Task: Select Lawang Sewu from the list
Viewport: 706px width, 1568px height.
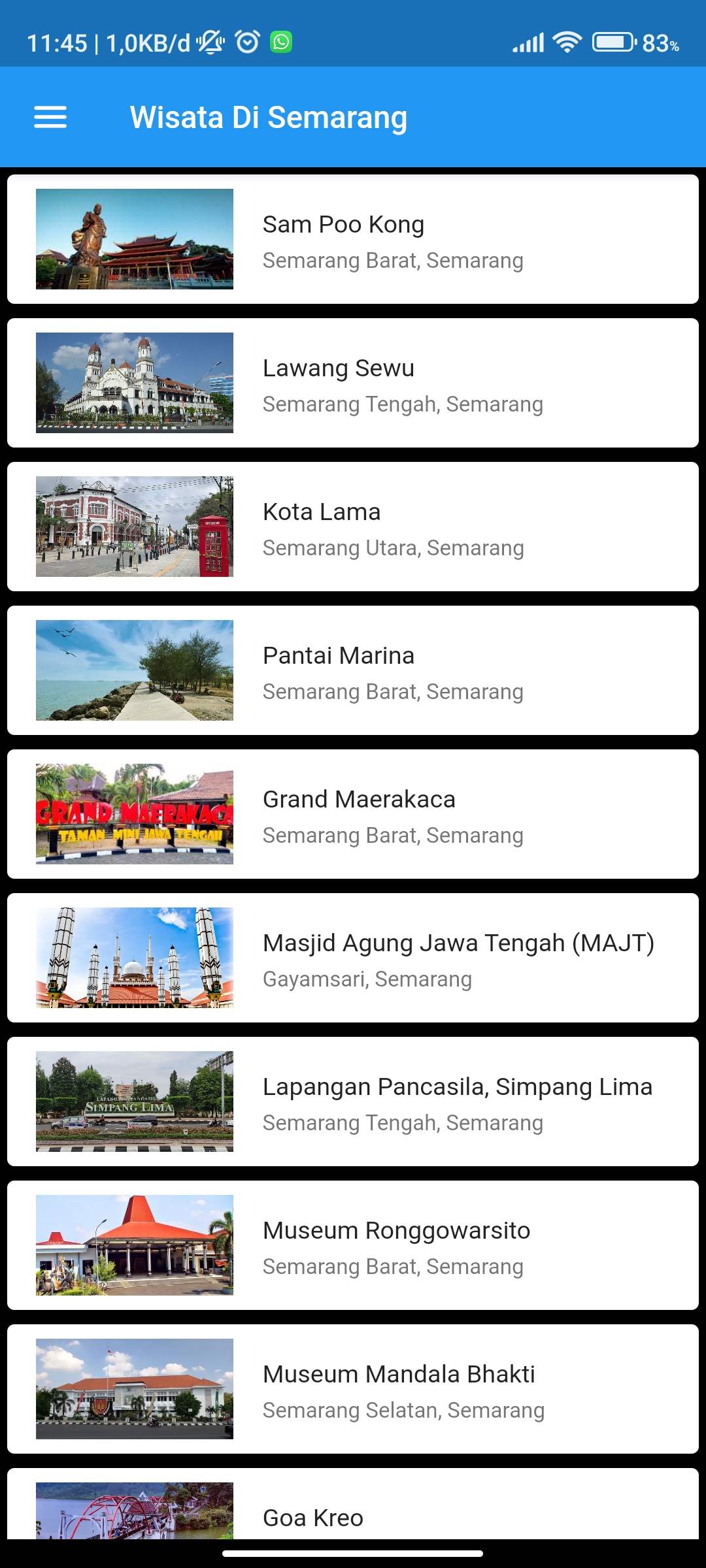Action: 353,384
